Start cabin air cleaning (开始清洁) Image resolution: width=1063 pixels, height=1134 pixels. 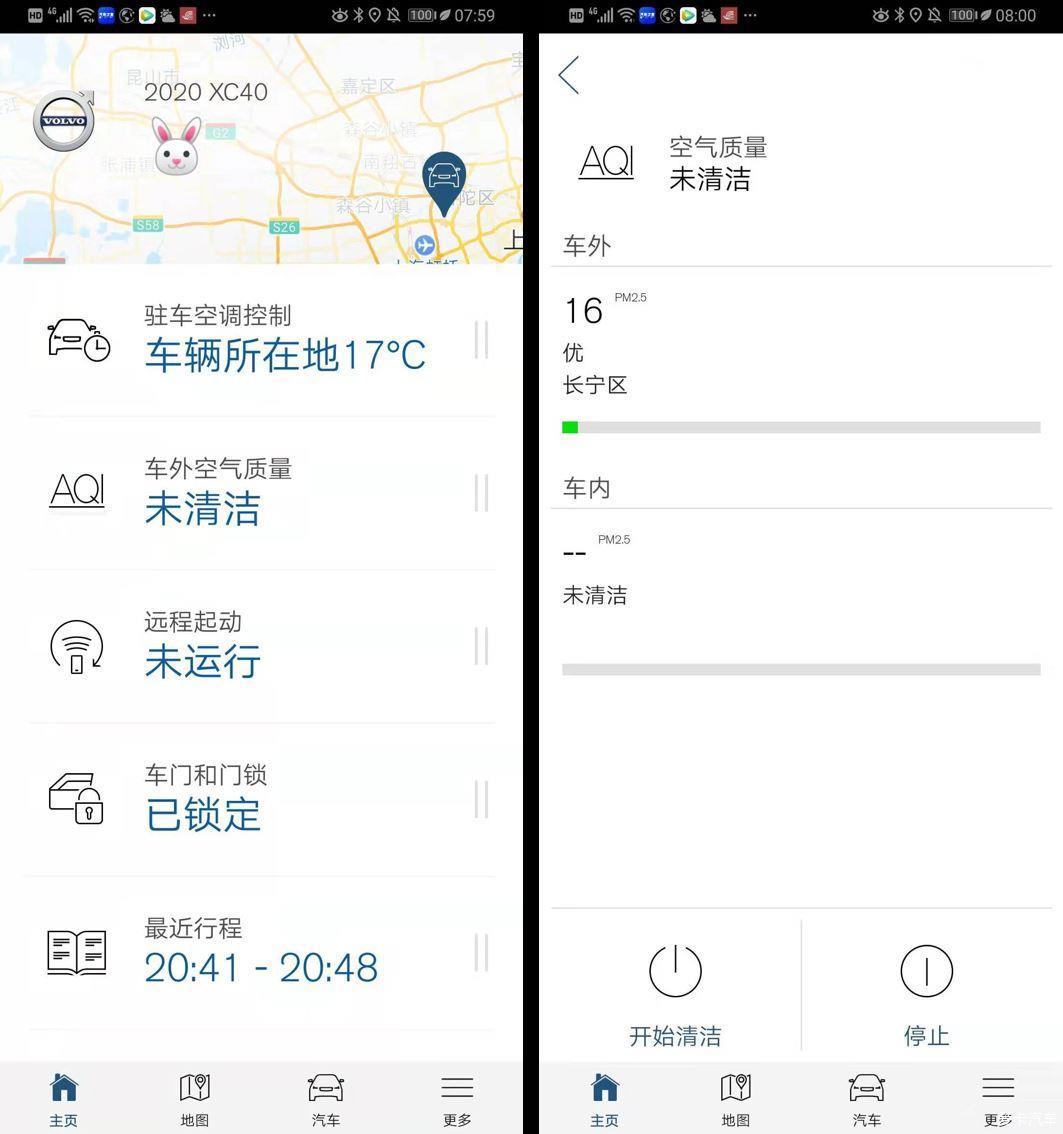tap(675, 992)
